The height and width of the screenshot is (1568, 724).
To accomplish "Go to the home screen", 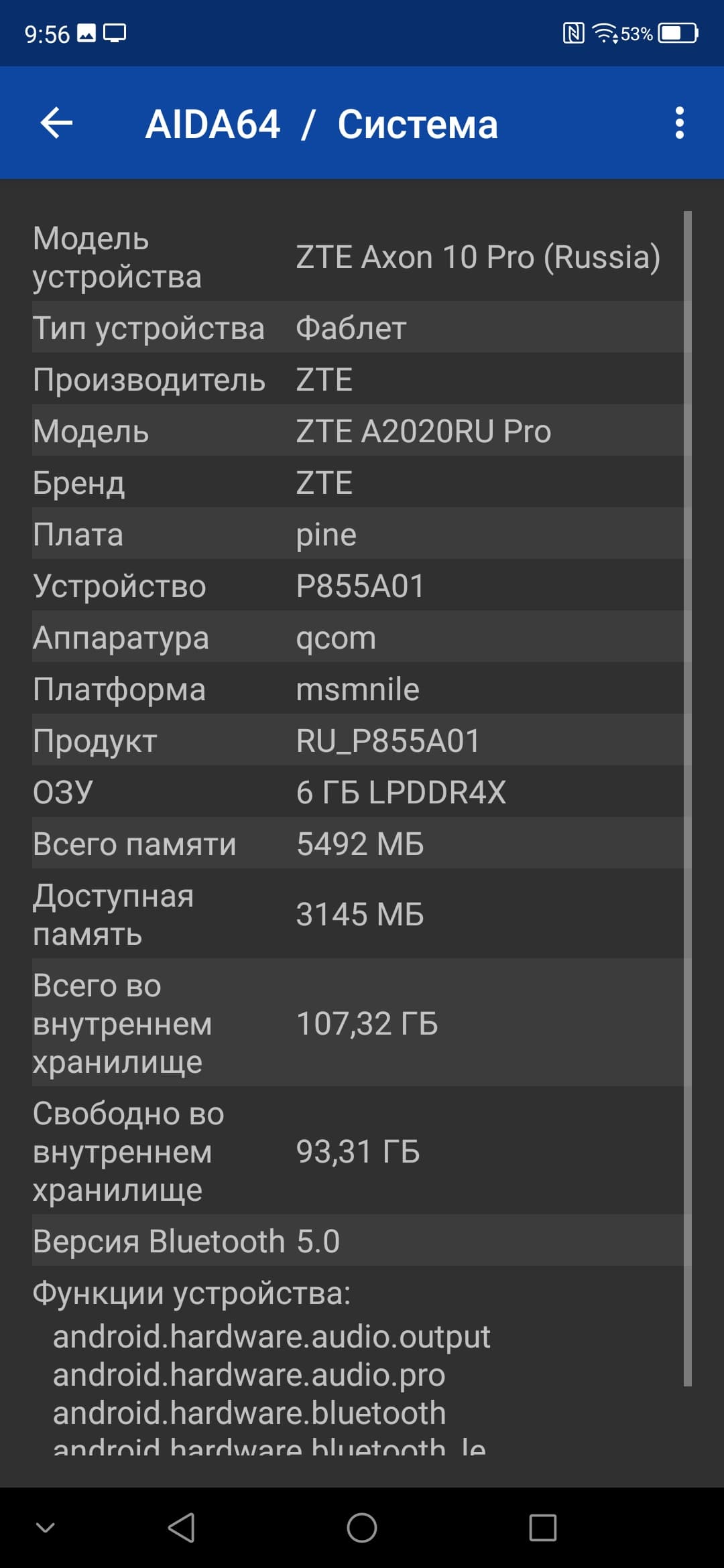I will click(x=362, y=1528).
